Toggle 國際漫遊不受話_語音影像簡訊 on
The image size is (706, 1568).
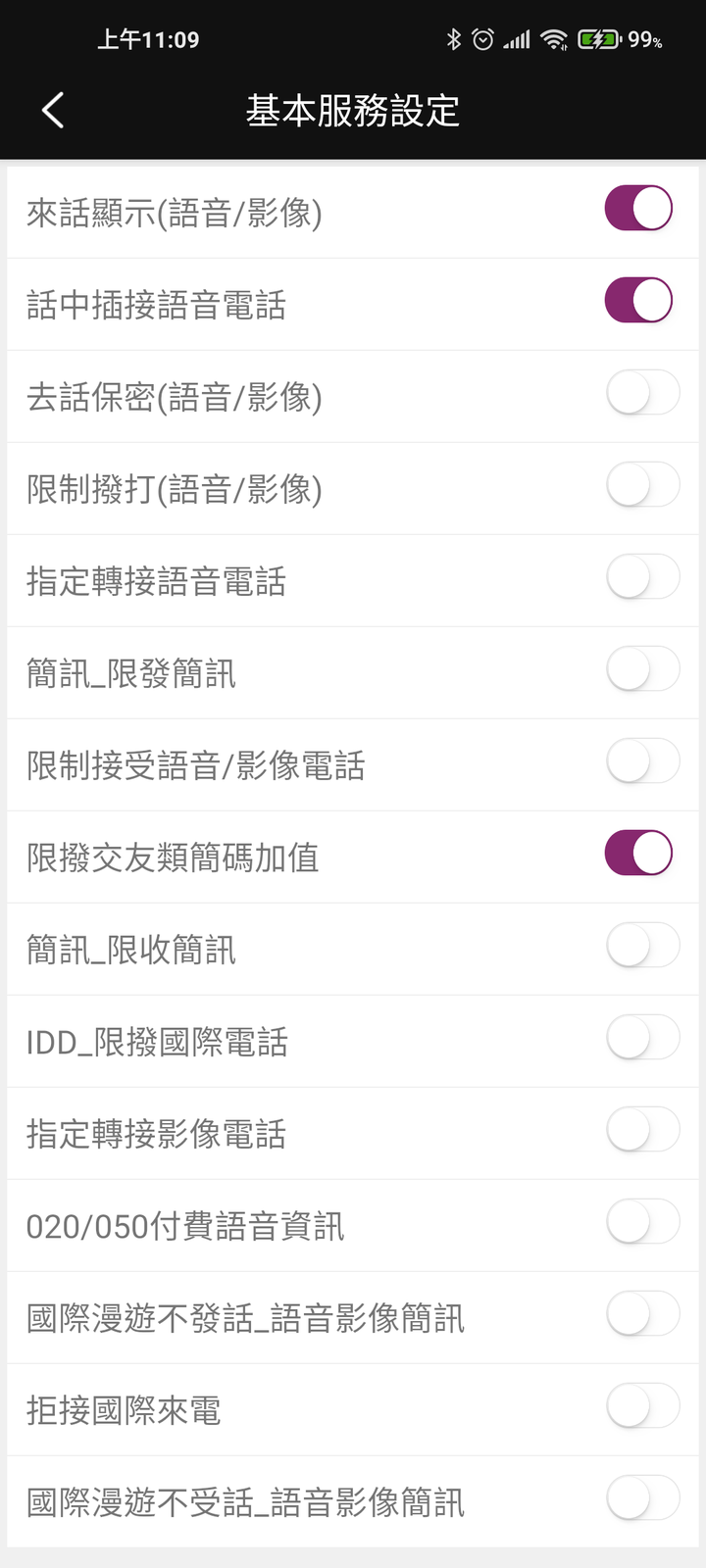643,1499
